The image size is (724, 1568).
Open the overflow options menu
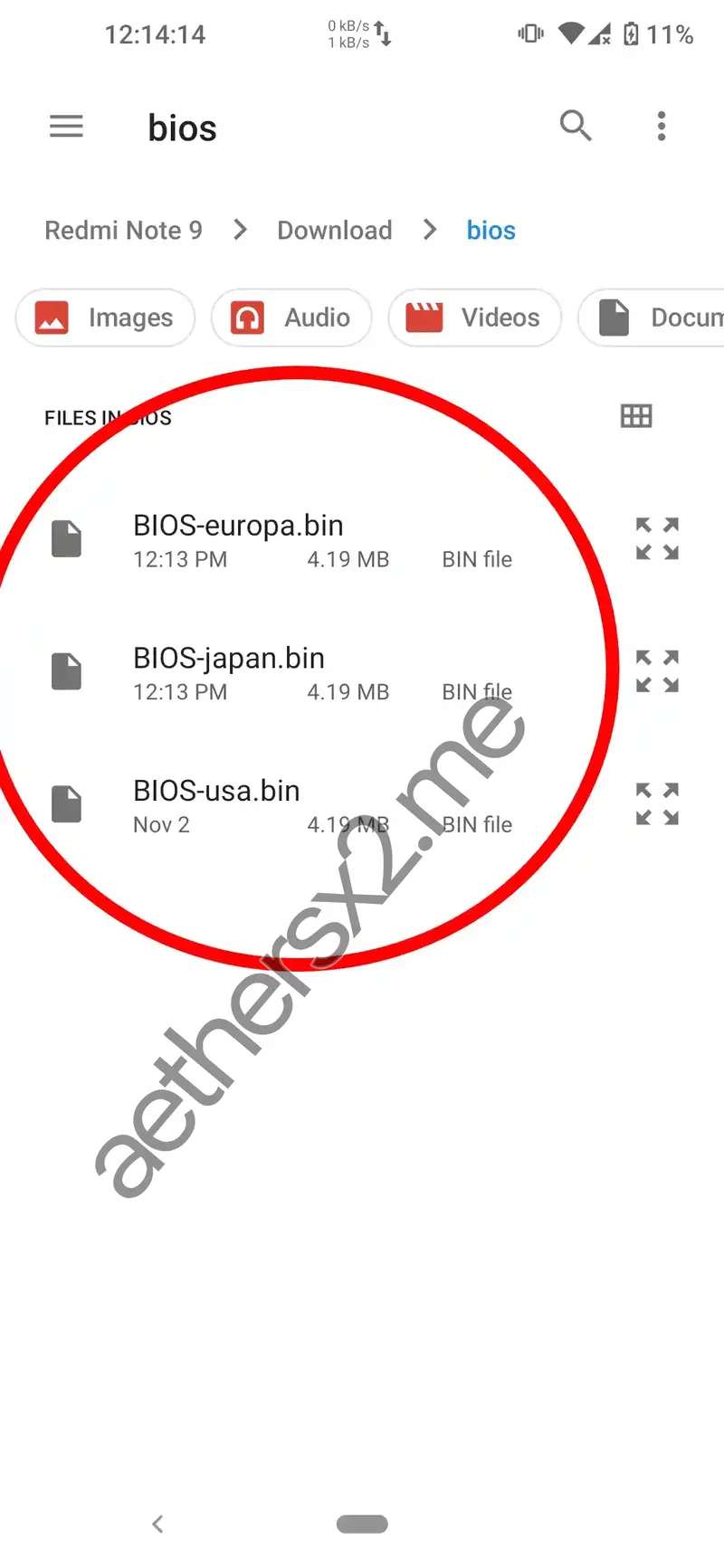pyautogui.click(x=662, y=126)
